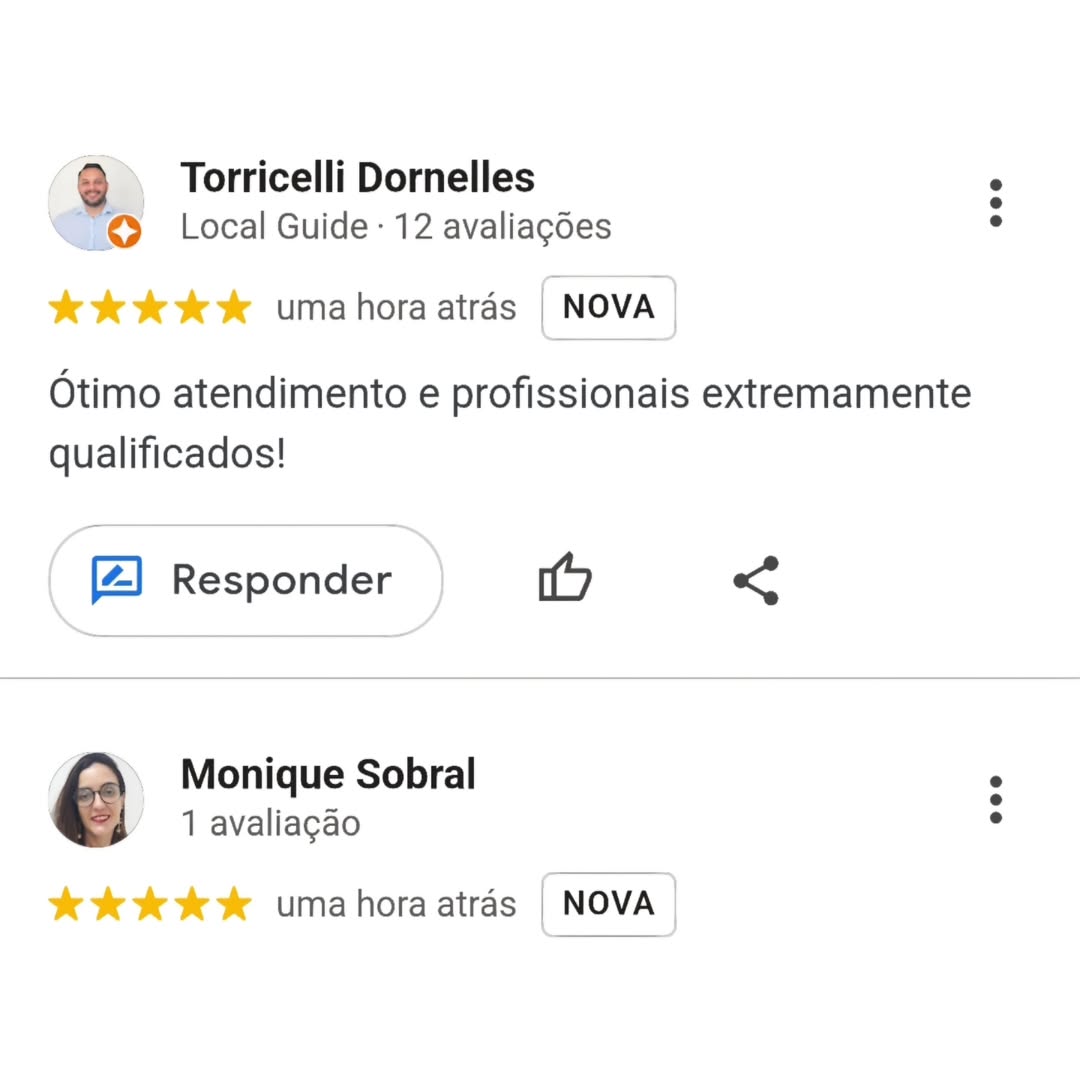The height and width of the screenshot is (1080, 1080).
Task: View Monique Sobral's profile photo
Action: click(96, 799)
